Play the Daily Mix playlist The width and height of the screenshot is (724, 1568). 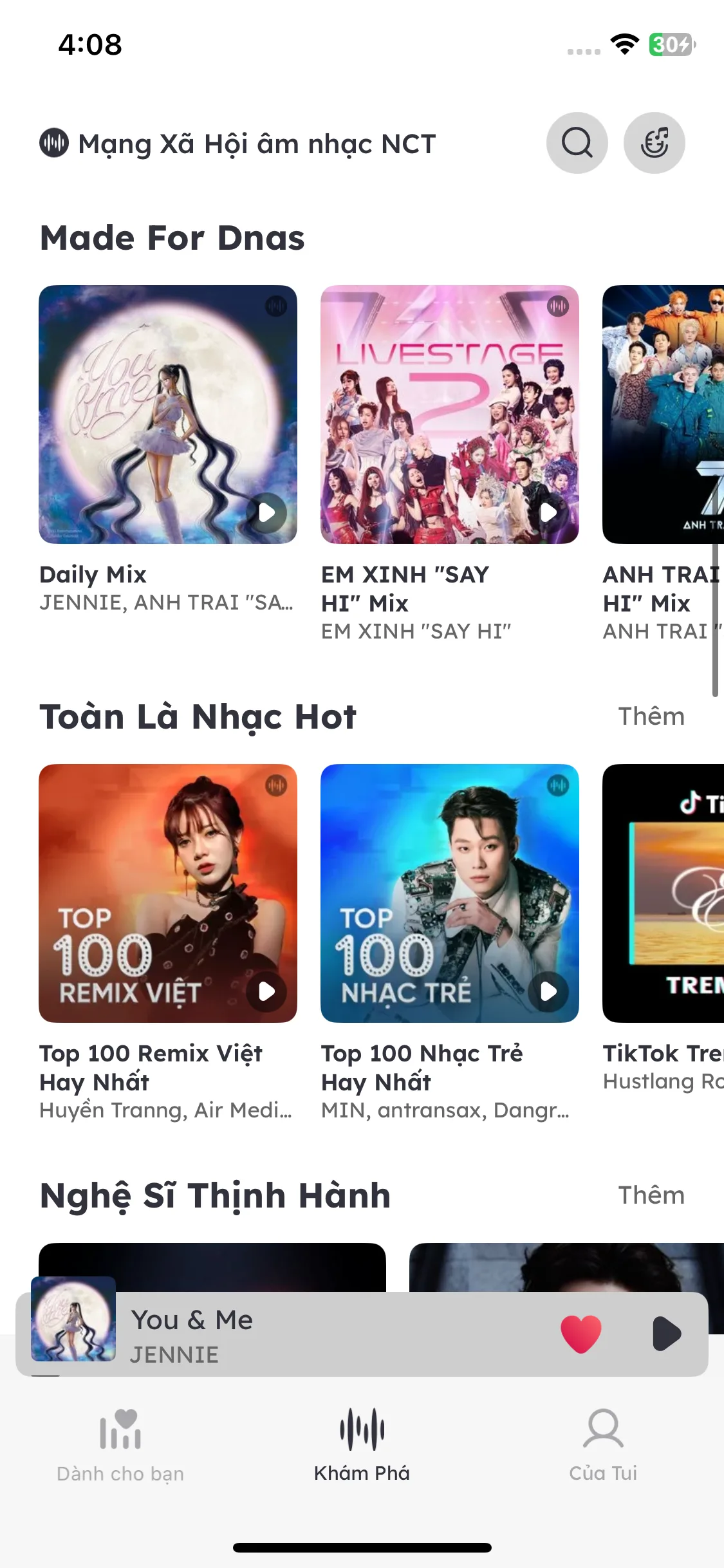266,512
